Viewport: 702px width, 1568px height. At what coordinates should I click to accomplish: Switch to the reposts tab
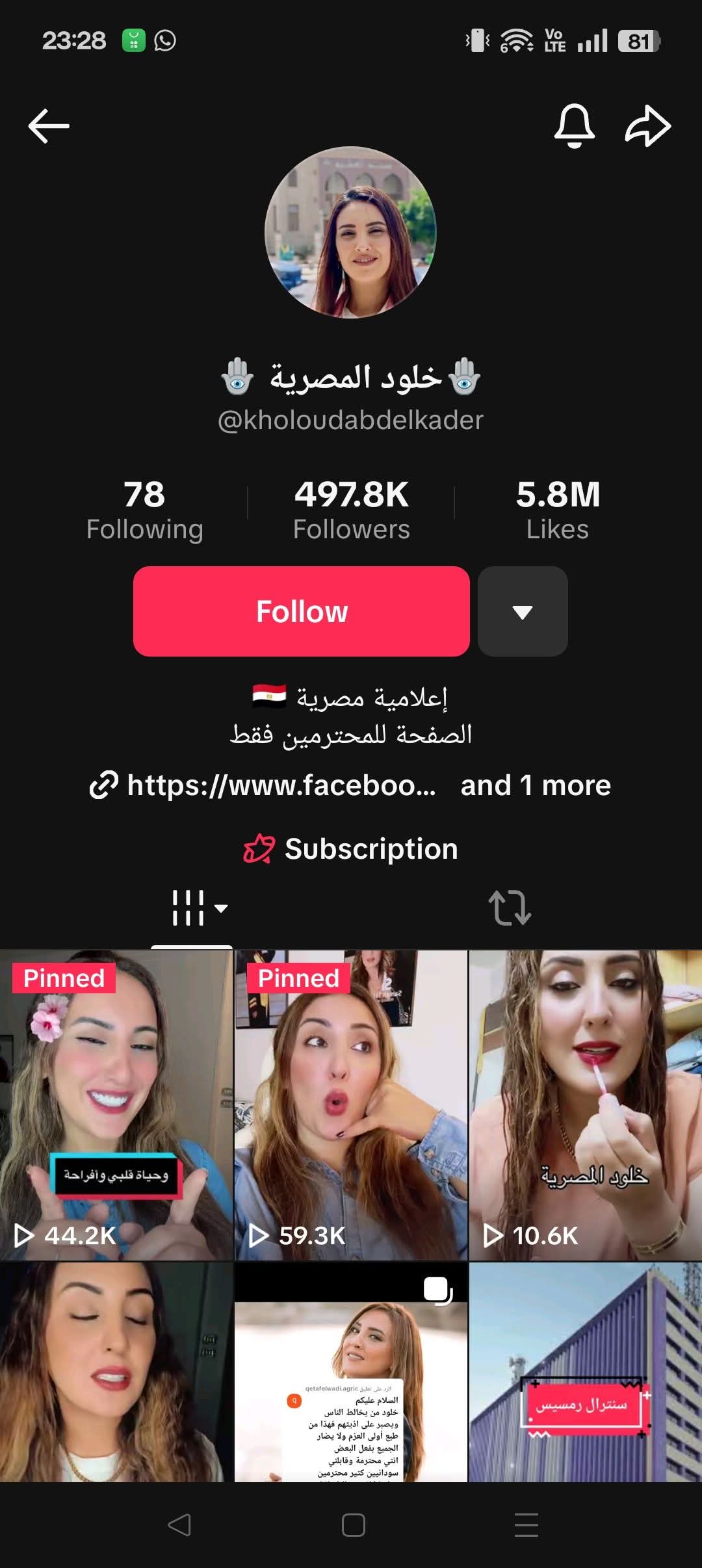click(x=510, y=908)
